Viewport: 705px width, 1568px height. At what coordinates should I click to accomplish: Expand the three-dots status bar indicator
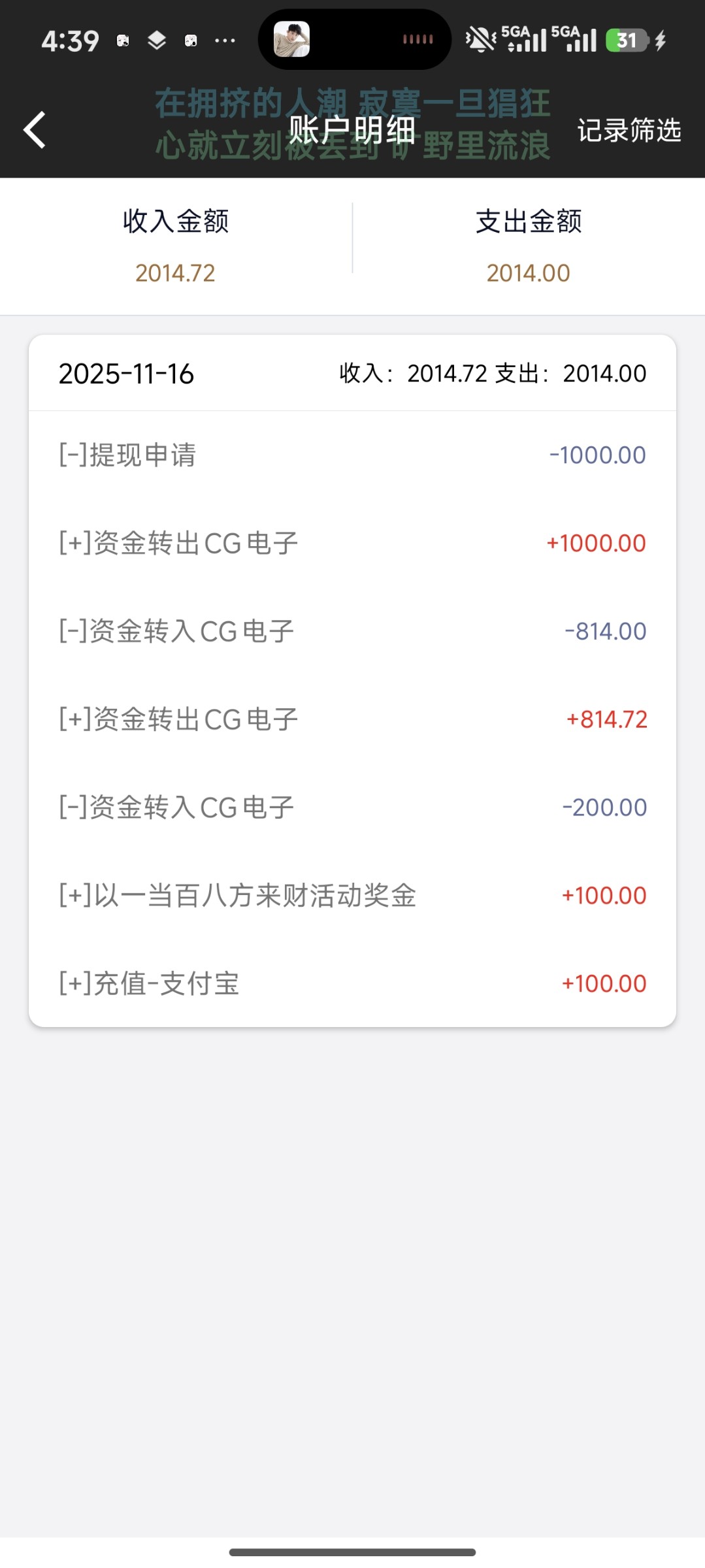coord(223,41)
